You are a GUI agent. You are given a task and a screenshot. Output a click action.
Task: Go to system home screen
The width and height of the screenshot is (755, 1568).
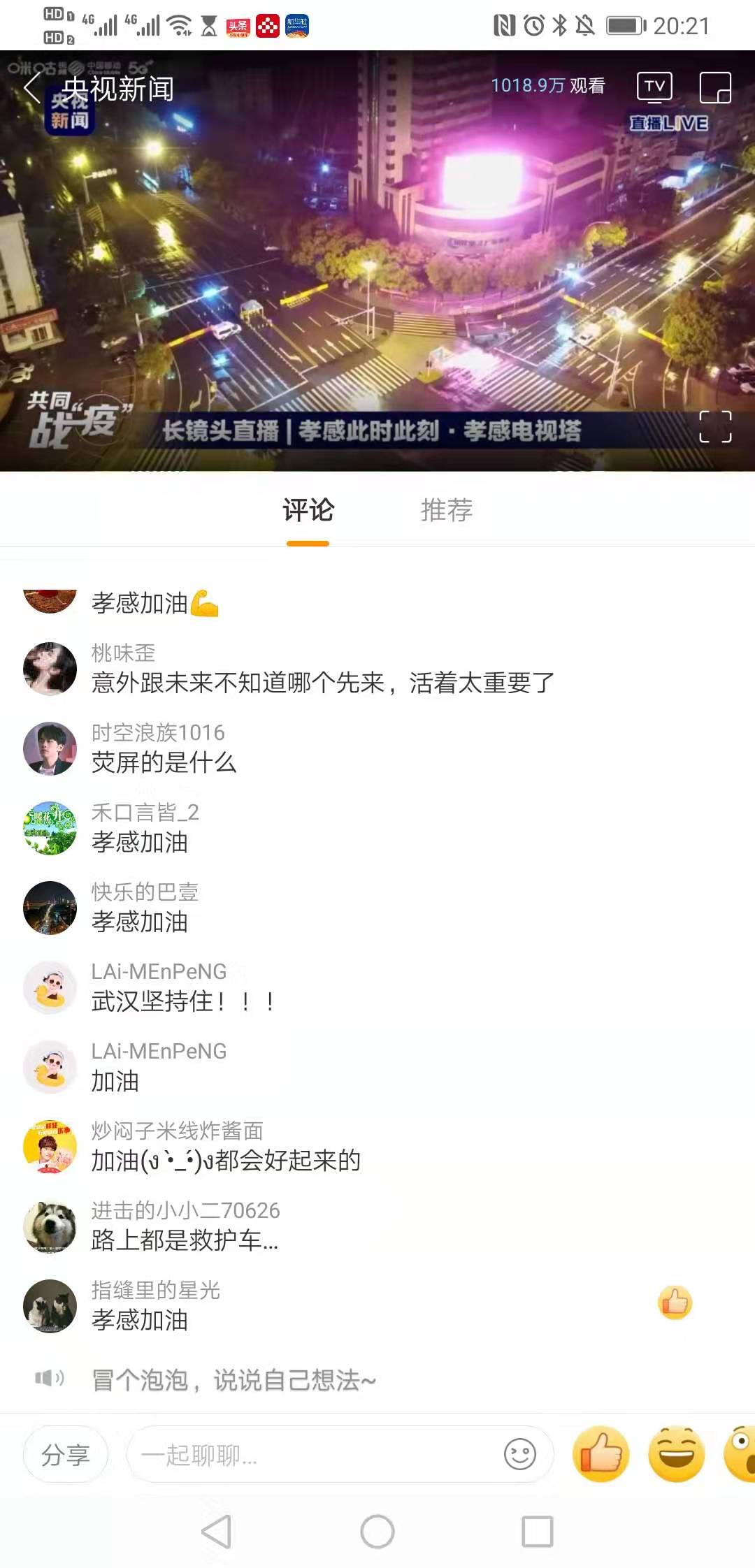(x=377, y=1532)
